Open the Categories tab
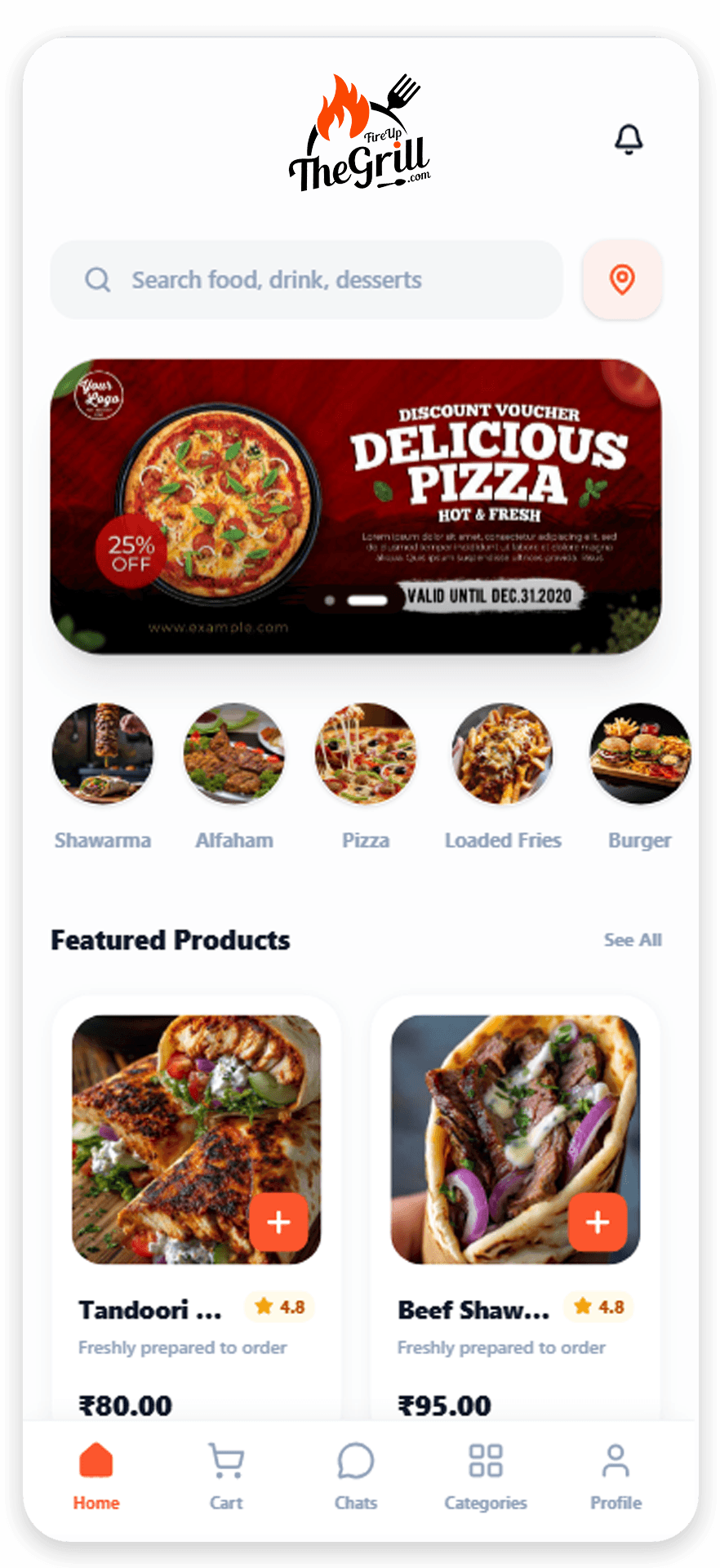This screenshot has height=1568, width=720. (486, 1475)
